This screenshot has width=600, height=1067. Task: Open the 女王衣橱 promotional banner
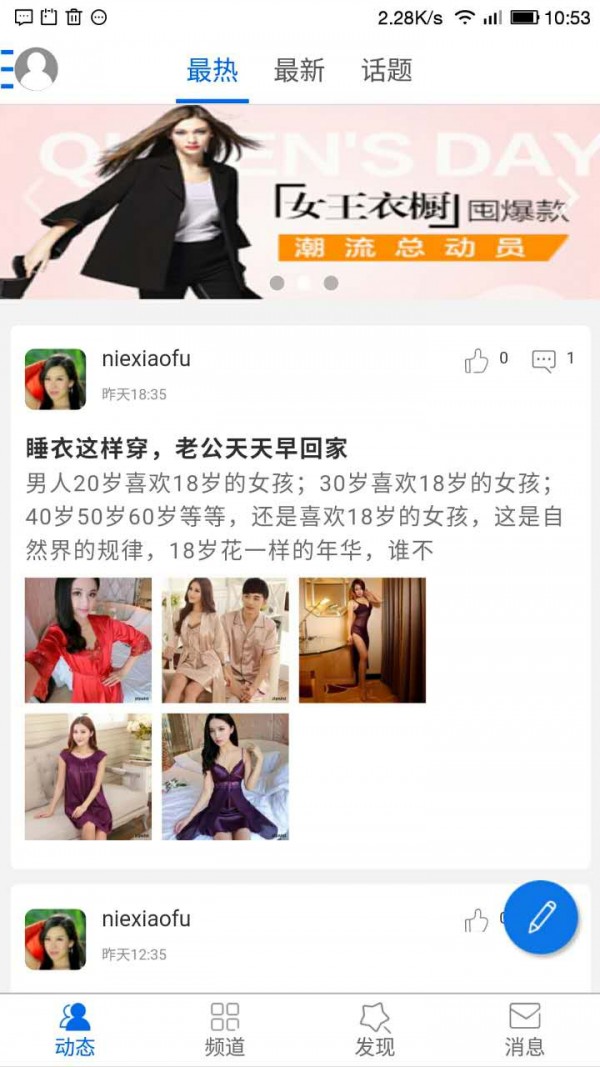point(300,202)
